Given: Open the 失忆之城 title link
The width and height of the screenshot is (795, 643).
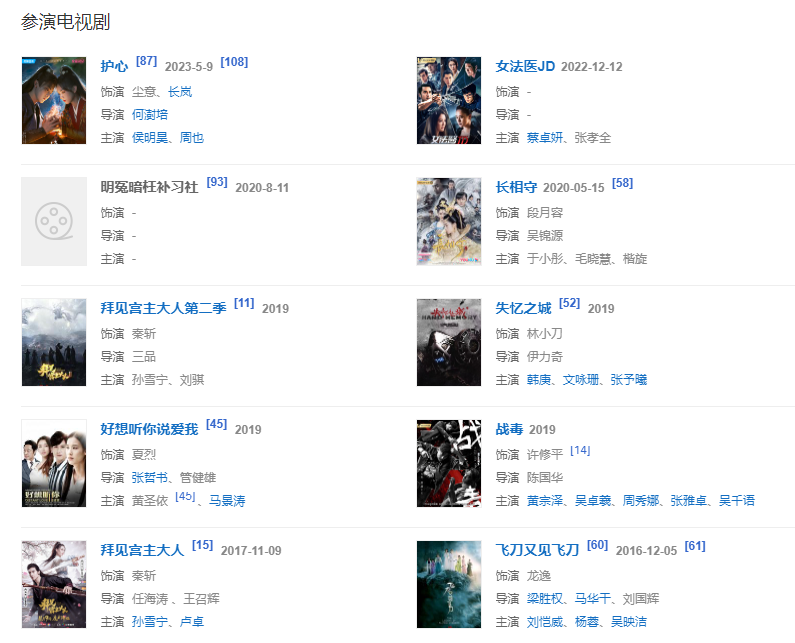Looking at the screenshot, I should click(523, 308).
